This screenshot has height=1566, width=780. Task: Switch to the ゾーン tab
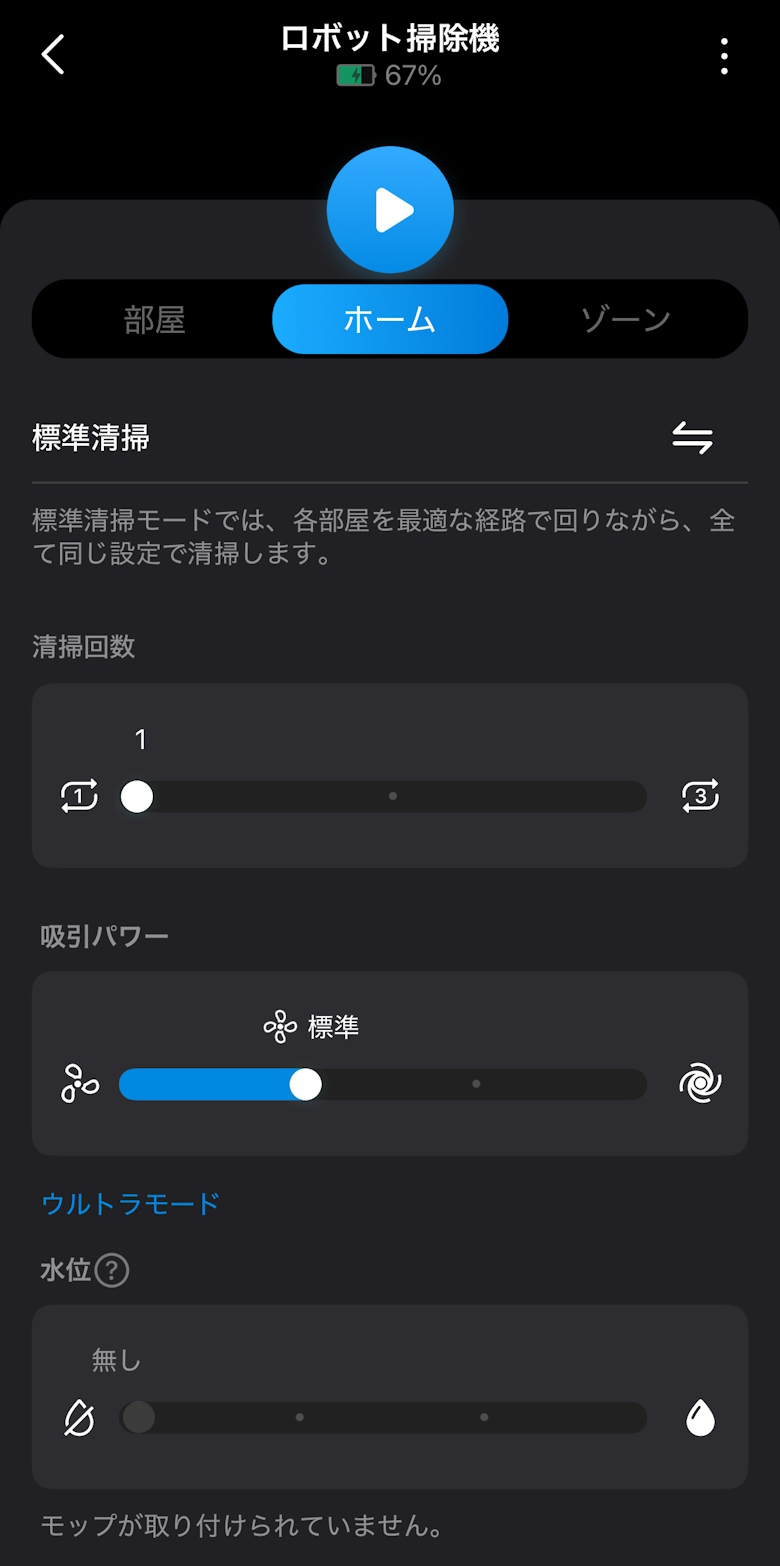click(x=626, y=320)
